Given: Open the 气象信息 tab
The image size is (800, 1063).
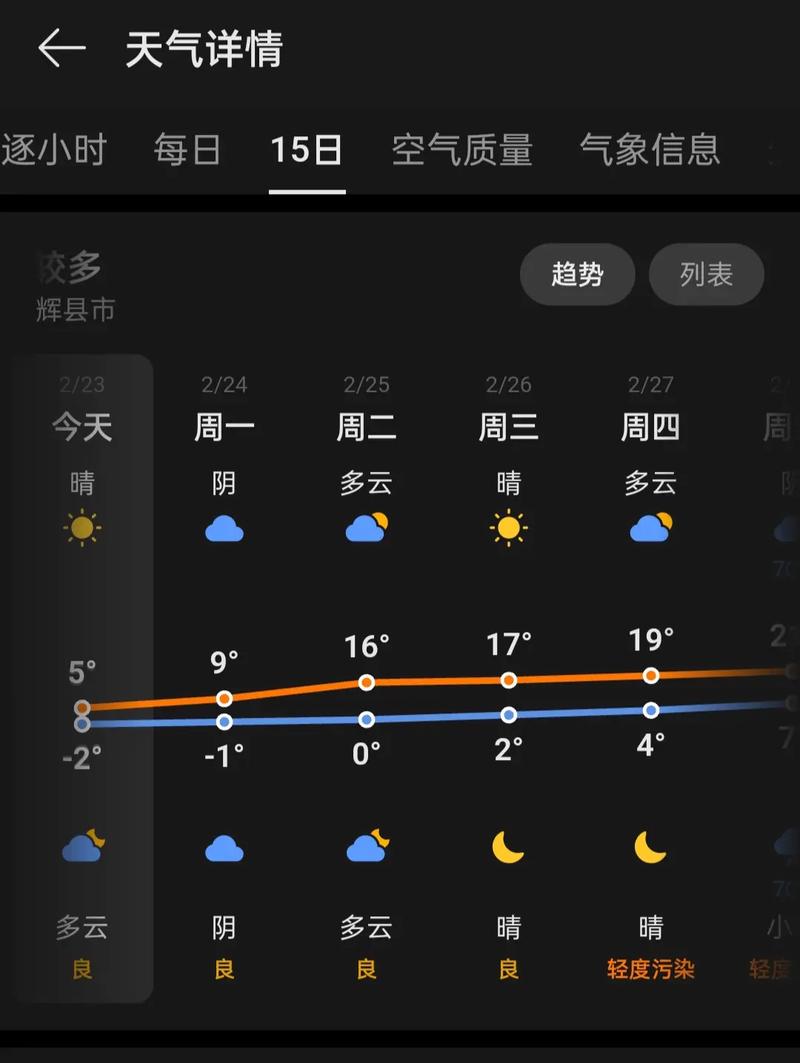Looking at the screenshot, I should (x=650, y=148).
